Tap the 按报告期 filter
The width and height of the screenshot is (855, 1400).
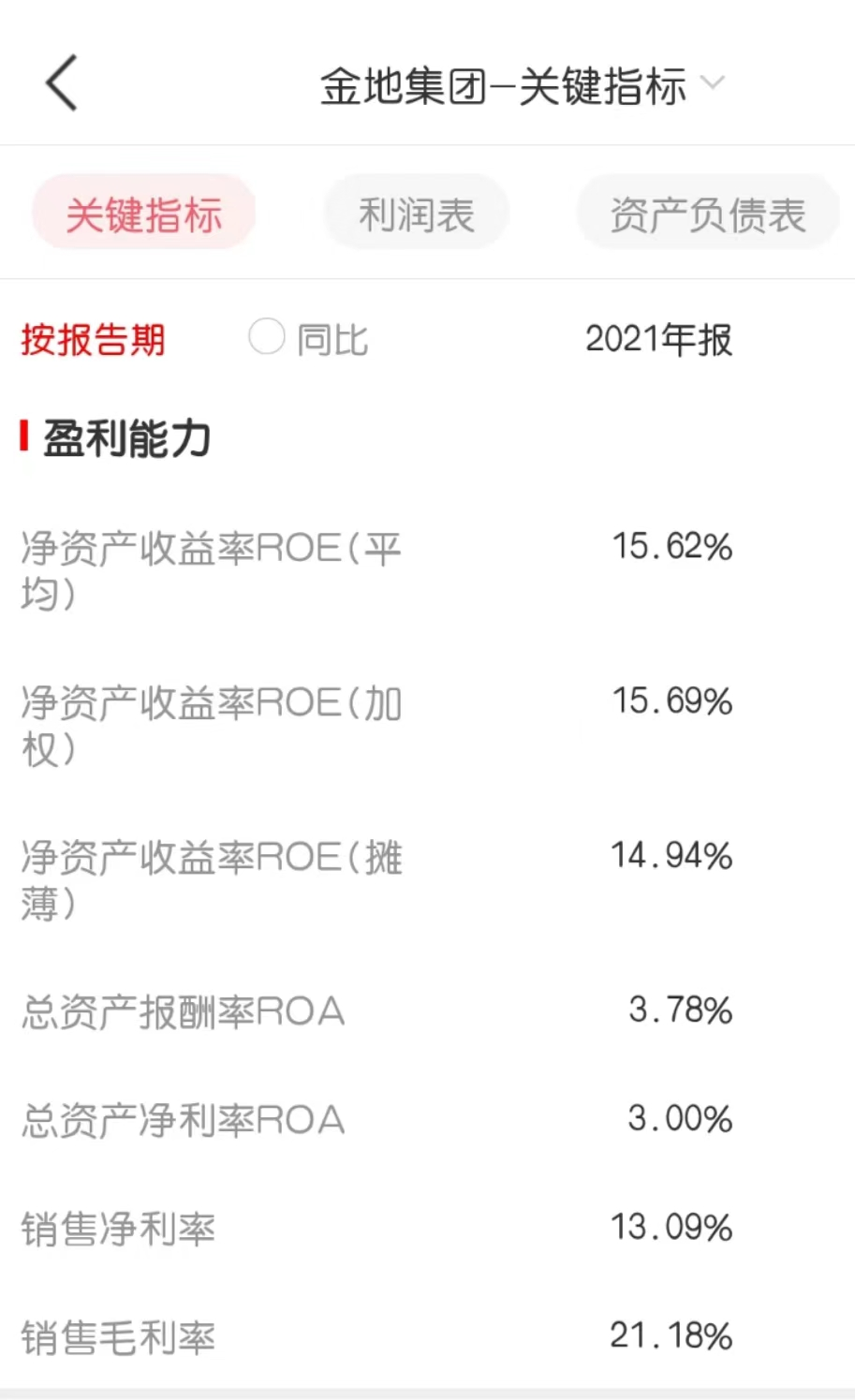click(x=93, y=339)
